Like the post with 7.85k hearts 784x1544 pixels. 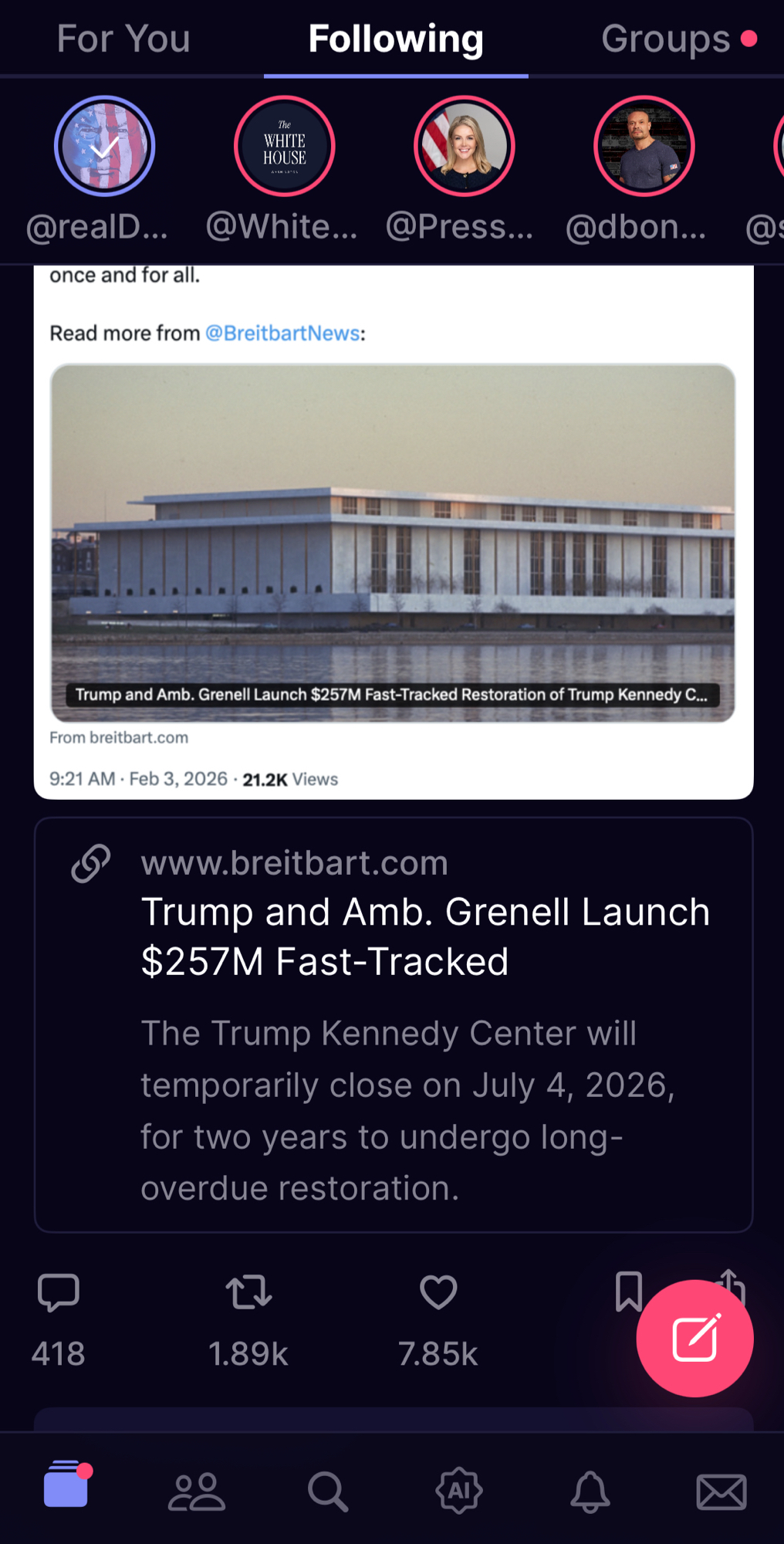pos(438,1292)
